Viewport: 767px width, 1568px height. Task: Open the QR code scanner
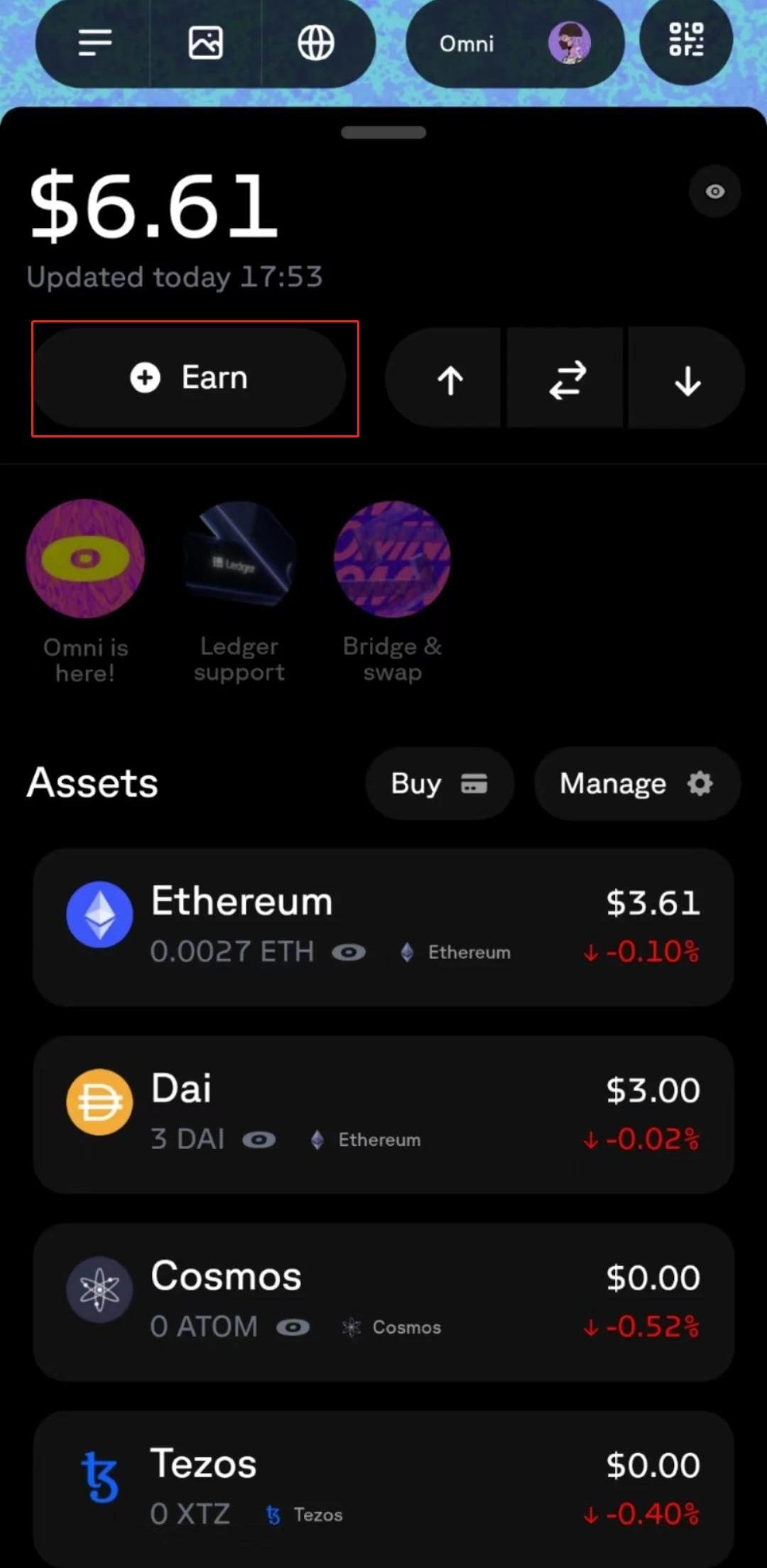coord(685,40)
